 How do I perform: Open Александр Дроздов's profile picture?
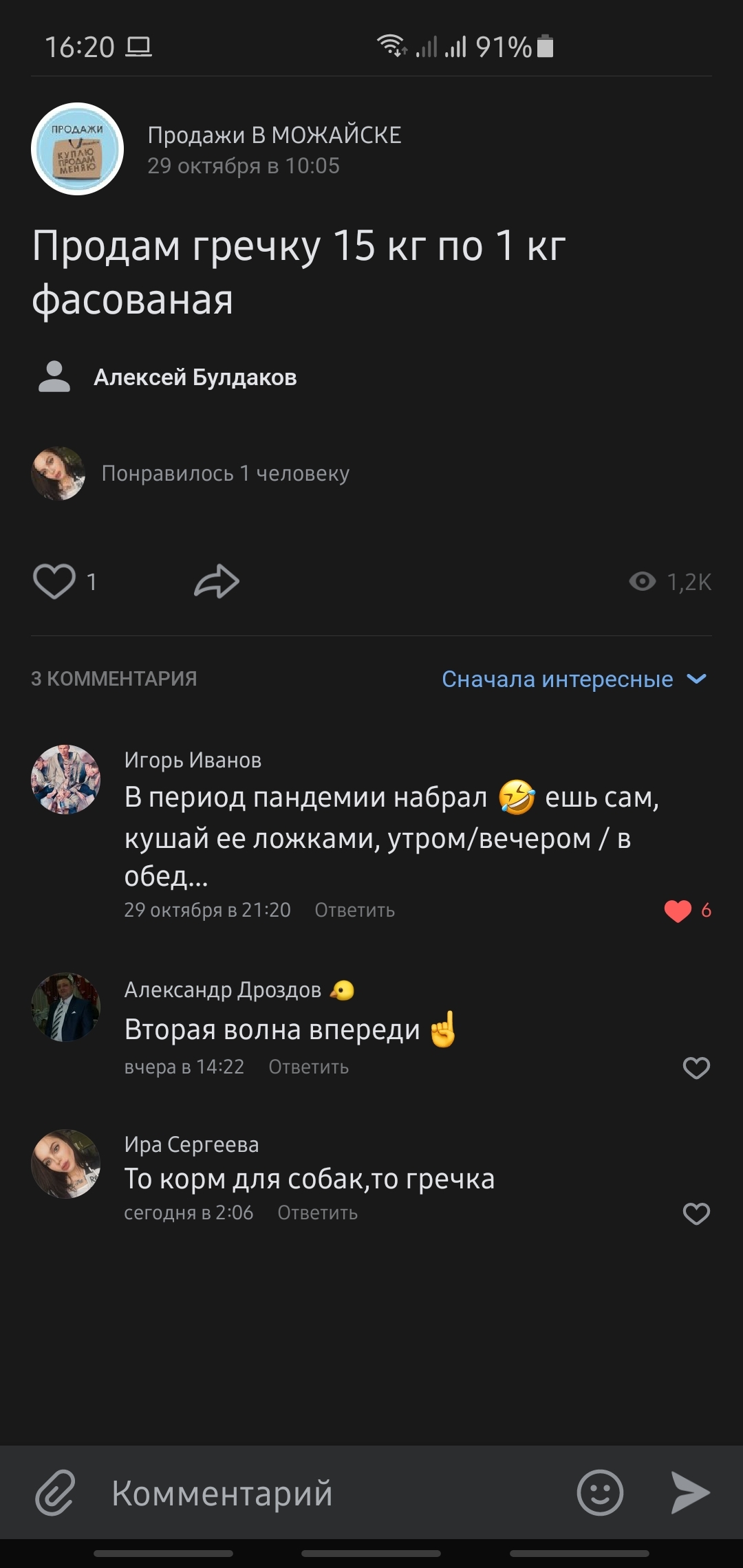[x=66, y=1008]
